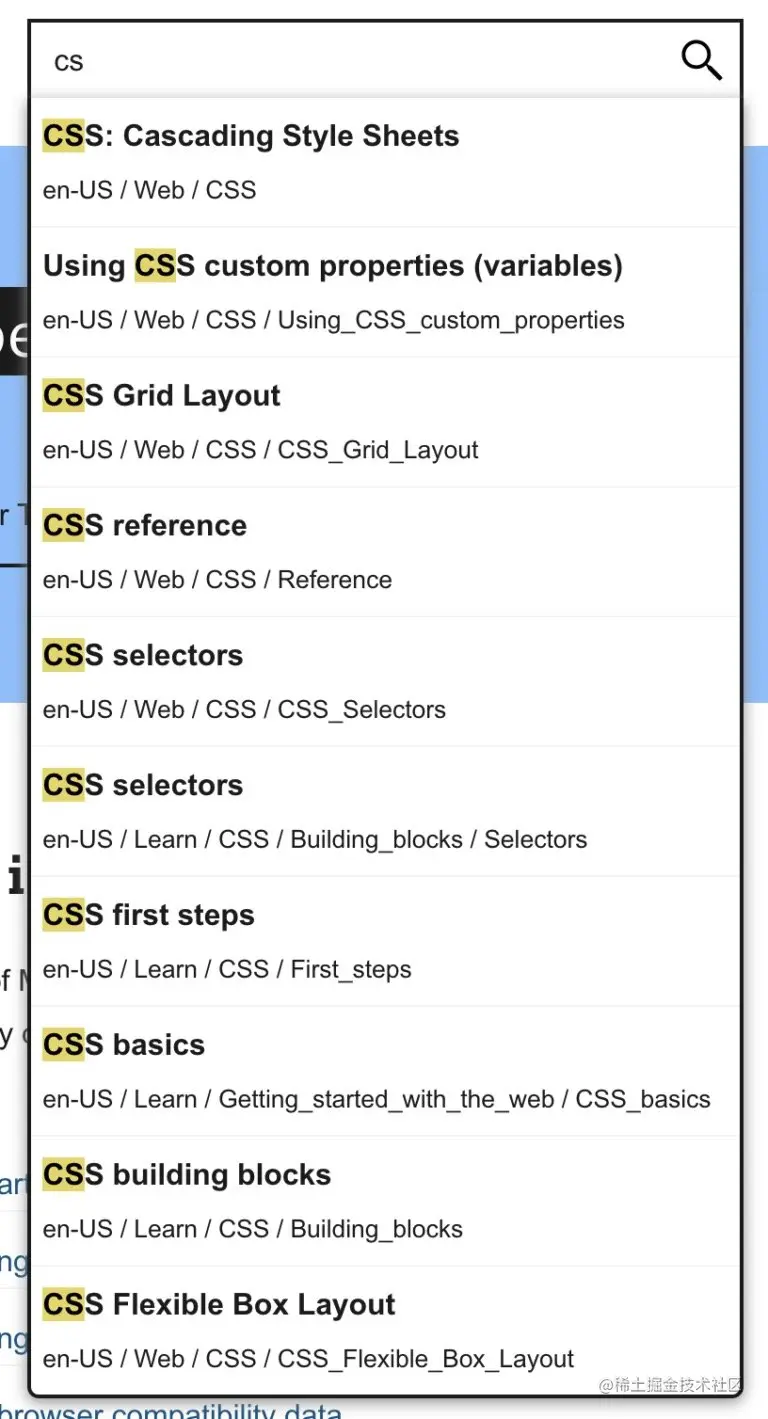Choose "CSS selectors" under Web / CSS / CSS_Selectors
The height and width of the screenshot is (1419, 768).
tap(385, 682)
